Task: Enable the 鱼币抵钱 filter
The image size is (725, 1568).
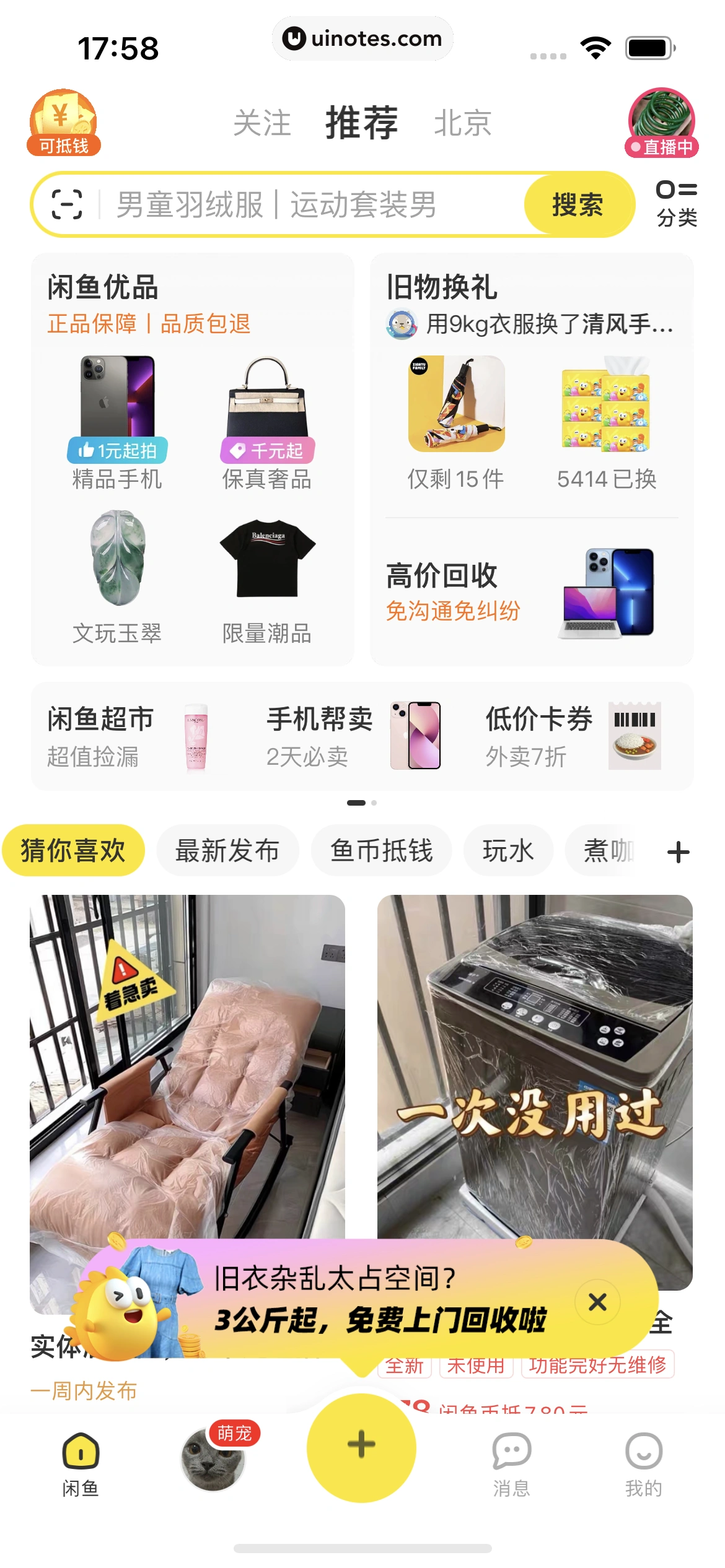Action: (381, 850)
